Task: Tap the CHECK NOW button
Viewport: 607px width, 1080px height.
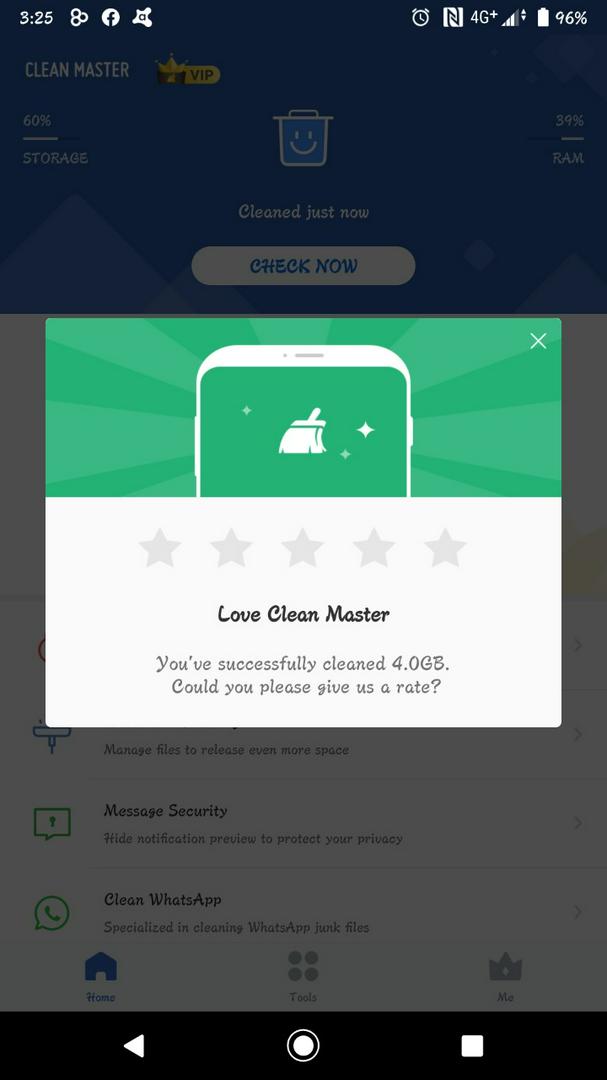Action: 303,266
